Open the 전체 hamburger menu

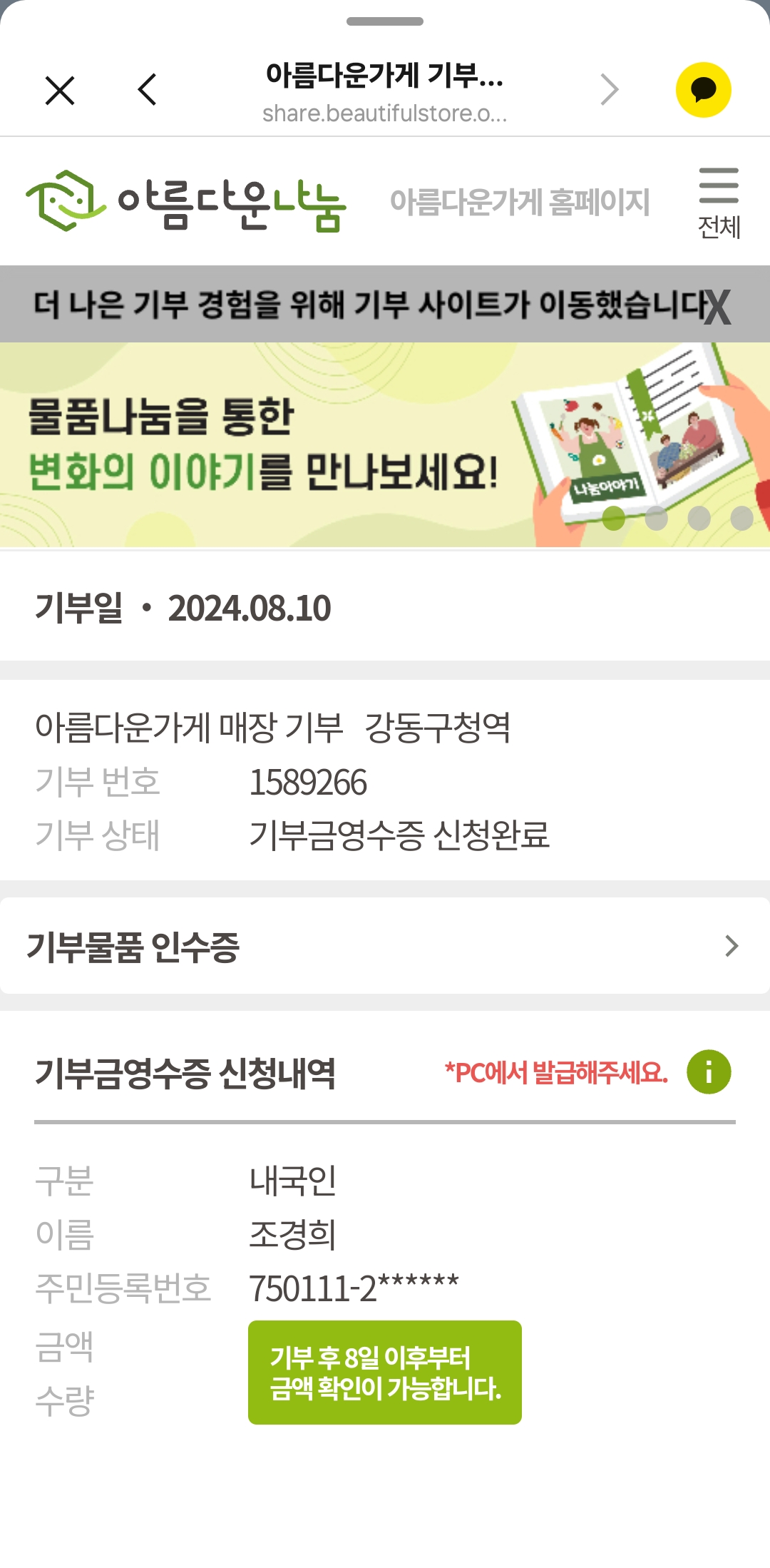(x=719, y=203)
